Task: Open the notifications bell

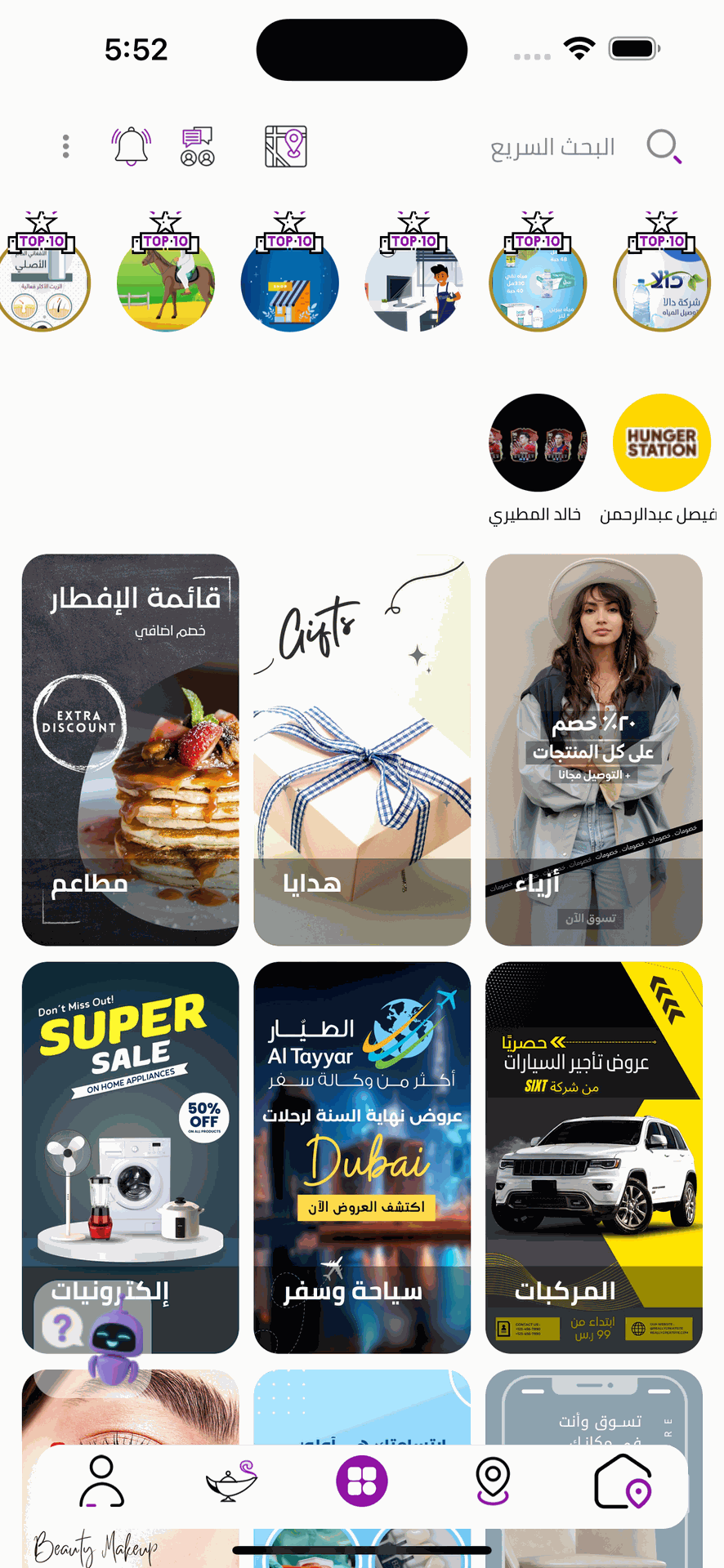Action: 132,147
